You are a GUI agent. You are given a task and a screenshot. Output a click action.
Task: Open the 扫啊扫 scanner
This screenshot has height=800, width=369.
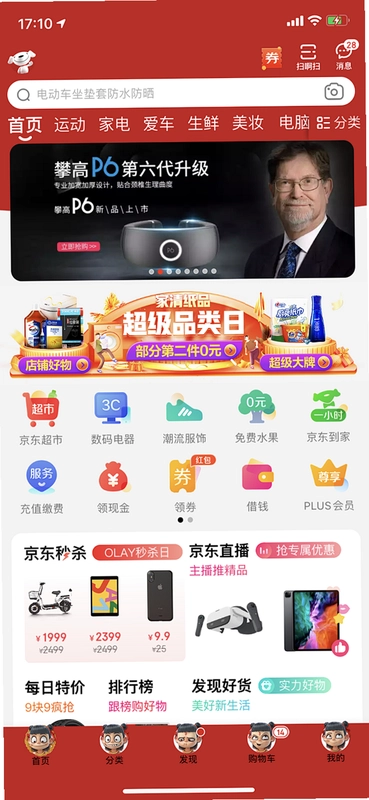tap(308, 57)
